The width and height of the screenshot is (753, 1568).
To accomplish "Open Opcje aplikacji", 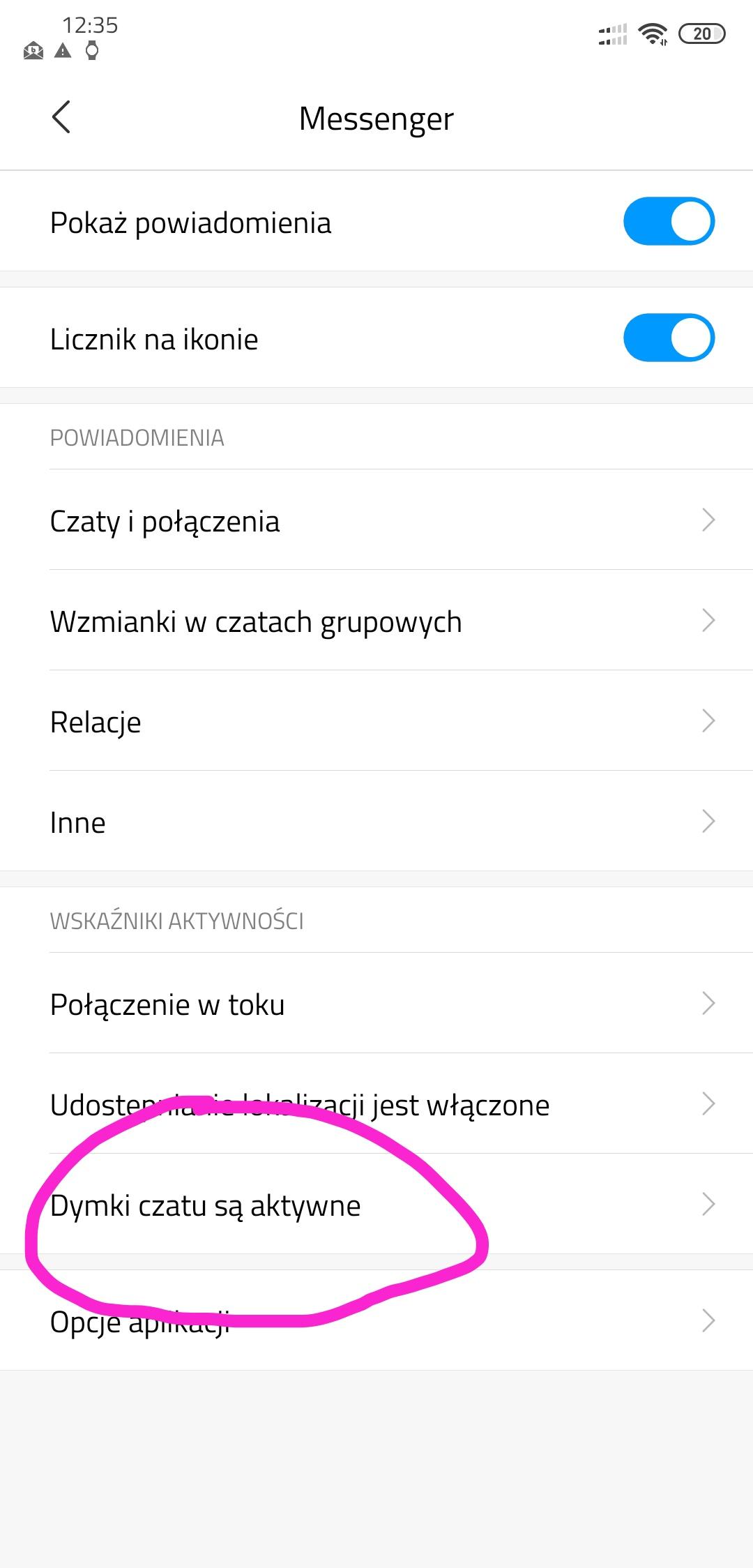I will (376, 1320).
